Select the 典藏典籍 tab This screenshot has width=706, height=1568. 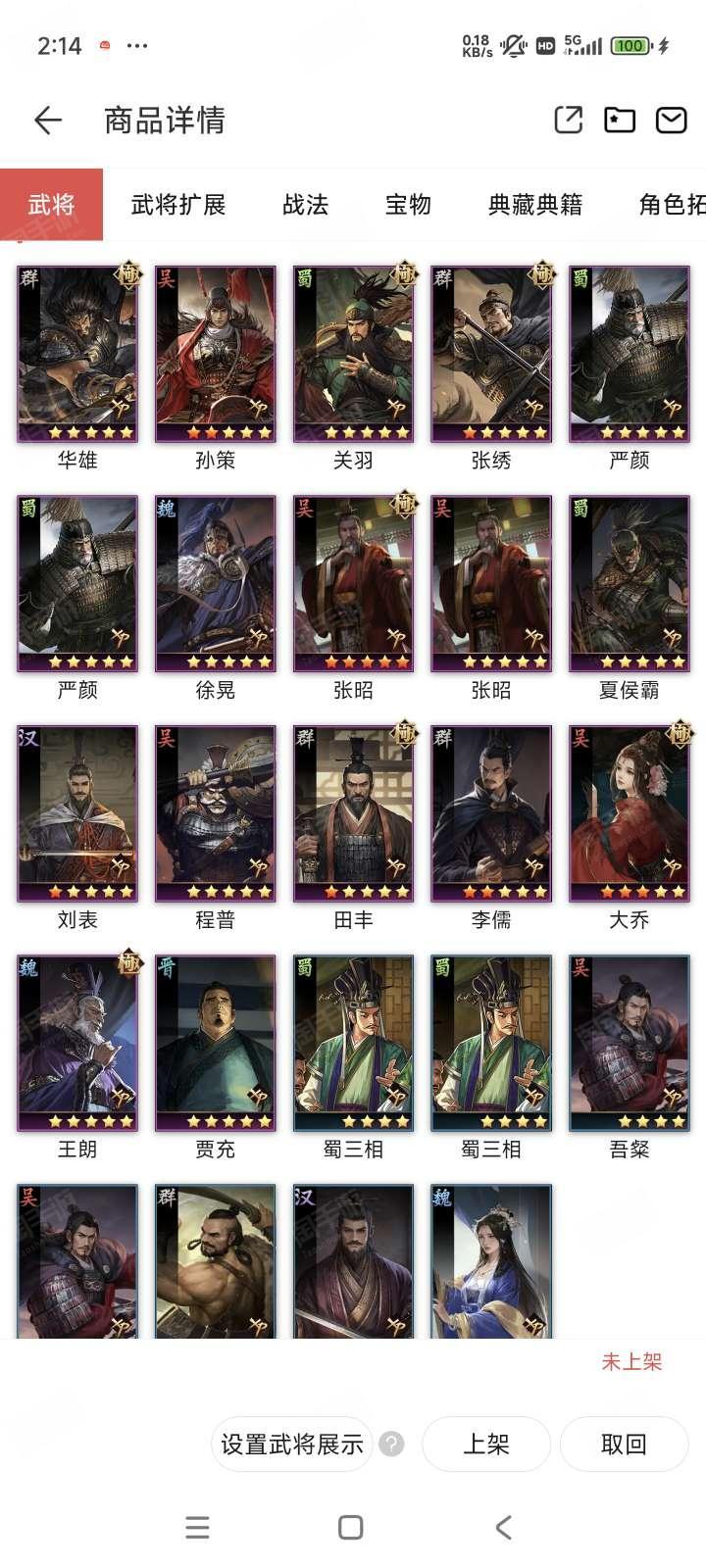click(535, 204)
